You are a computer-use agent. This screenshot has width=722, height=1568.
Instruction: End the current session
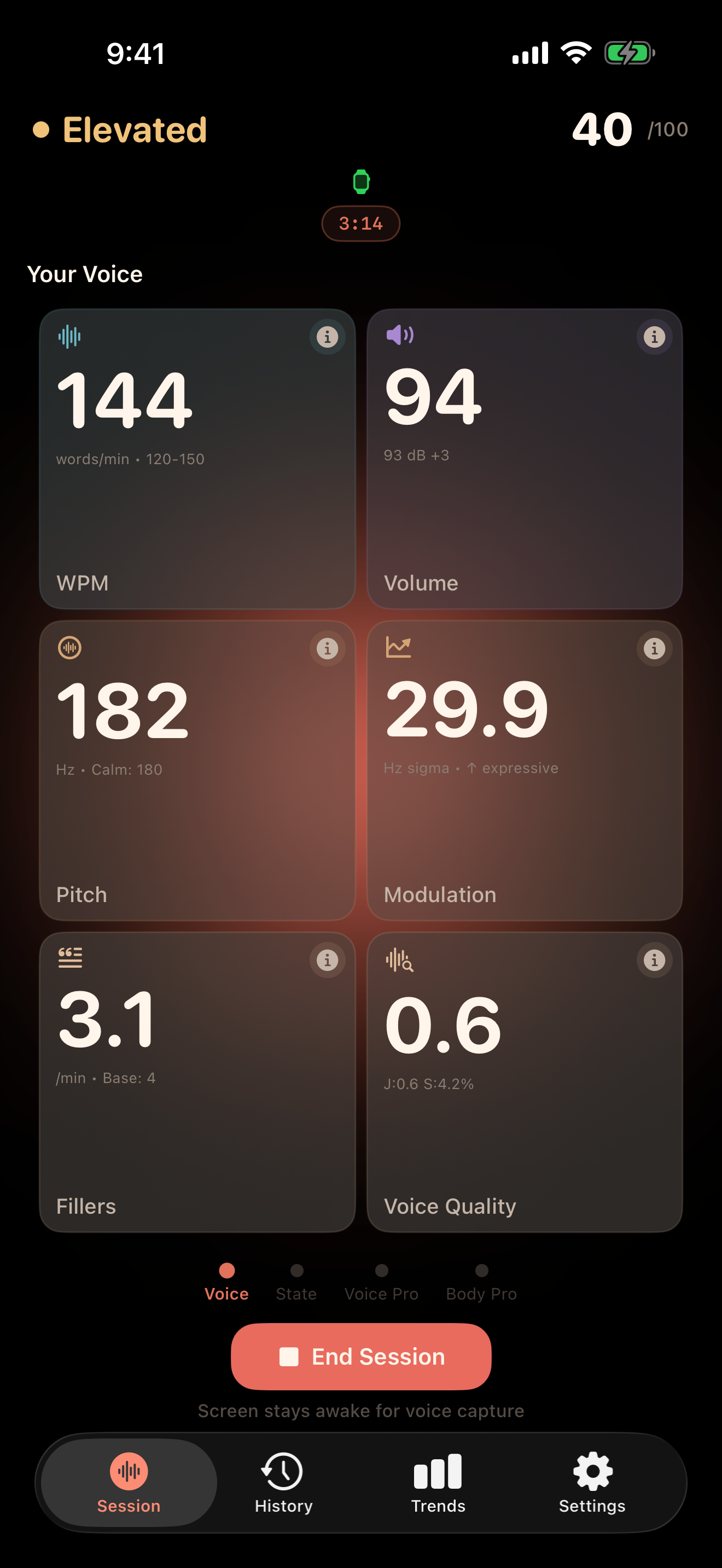coord(361,1356)
